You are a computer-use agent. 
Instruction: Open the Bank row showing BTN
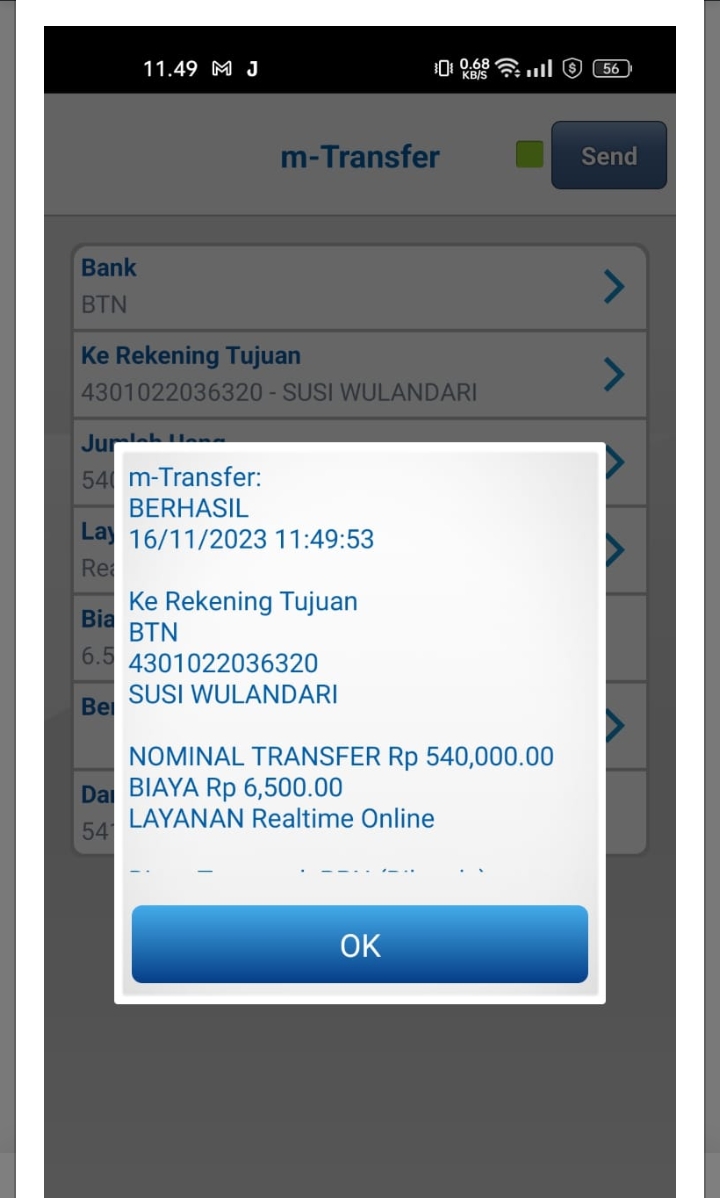(x=360, y=286)
